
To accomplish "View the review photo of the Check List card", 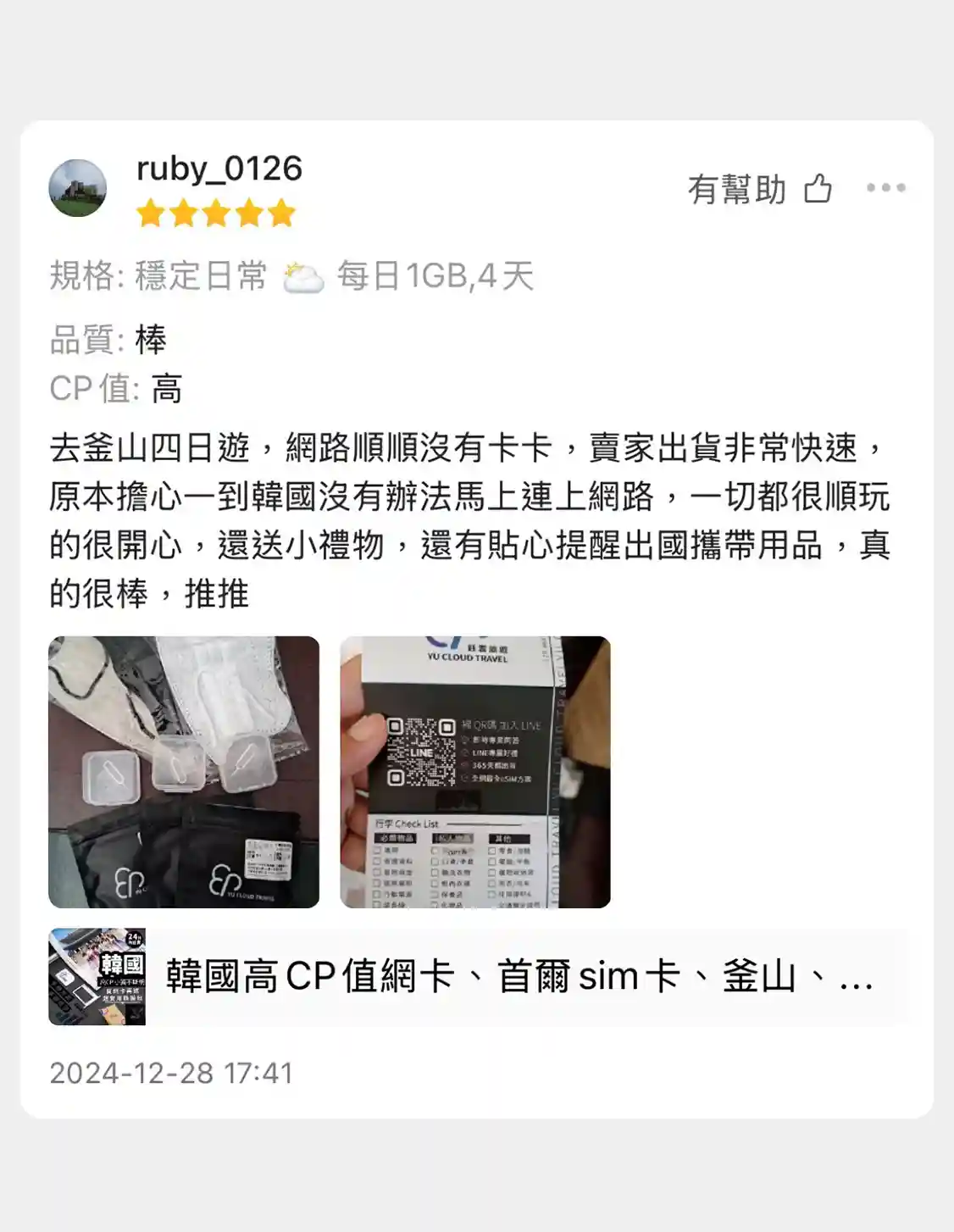I will point(475,772).
